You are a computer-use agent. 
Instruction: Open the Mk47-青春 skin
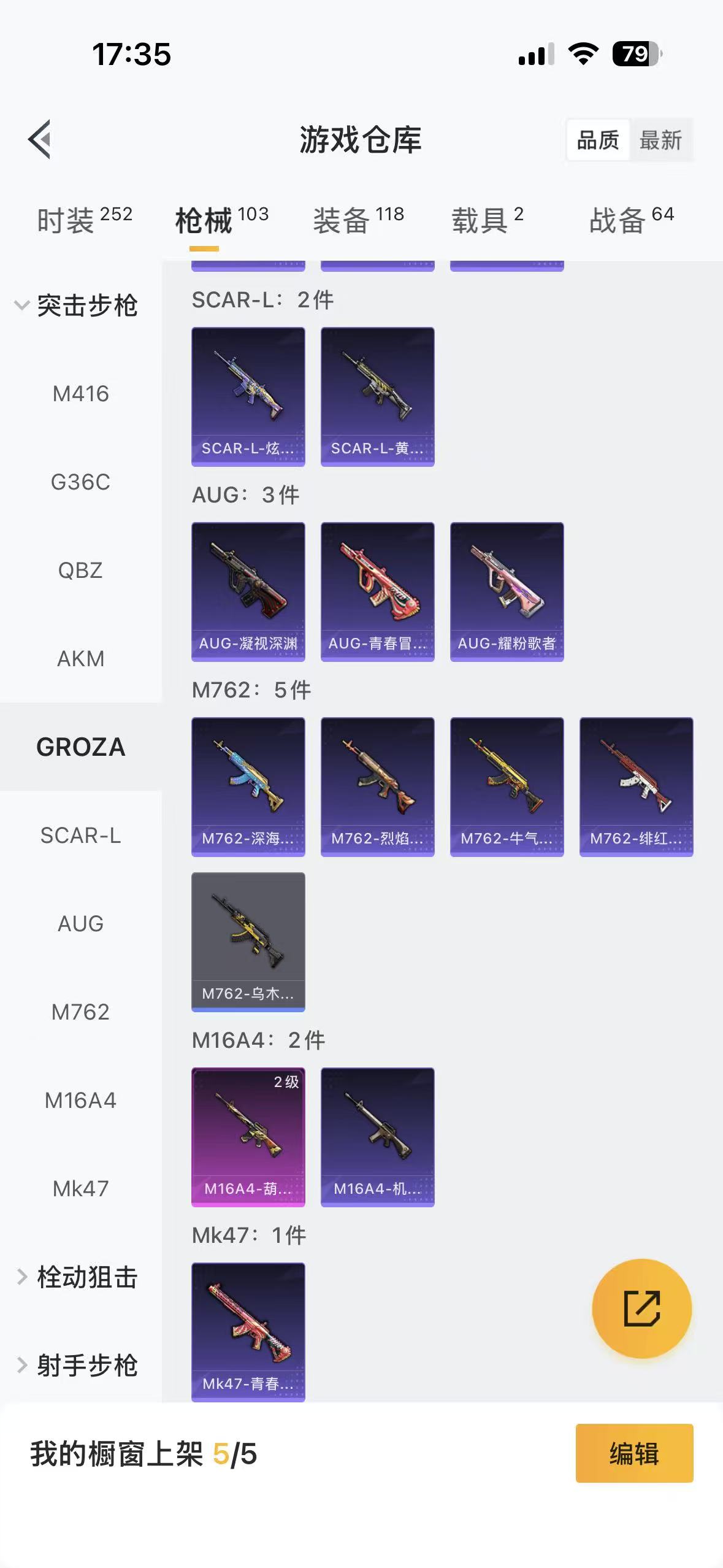click(248, 1331)
